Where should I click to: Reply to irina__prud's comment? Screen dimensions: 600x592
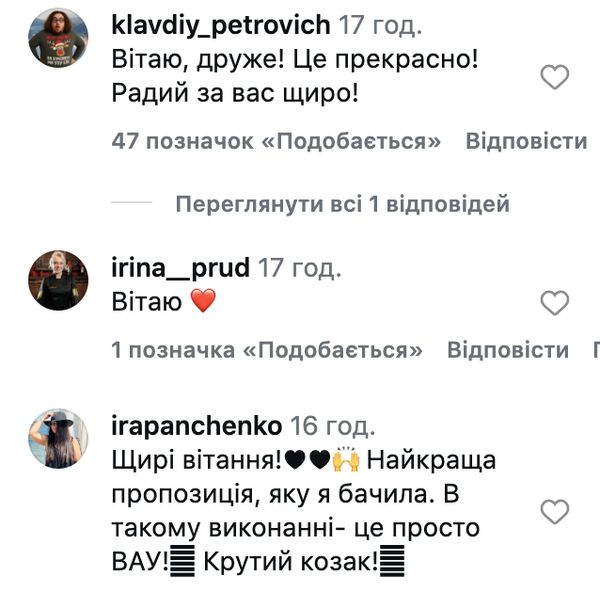tap(508, 351)
